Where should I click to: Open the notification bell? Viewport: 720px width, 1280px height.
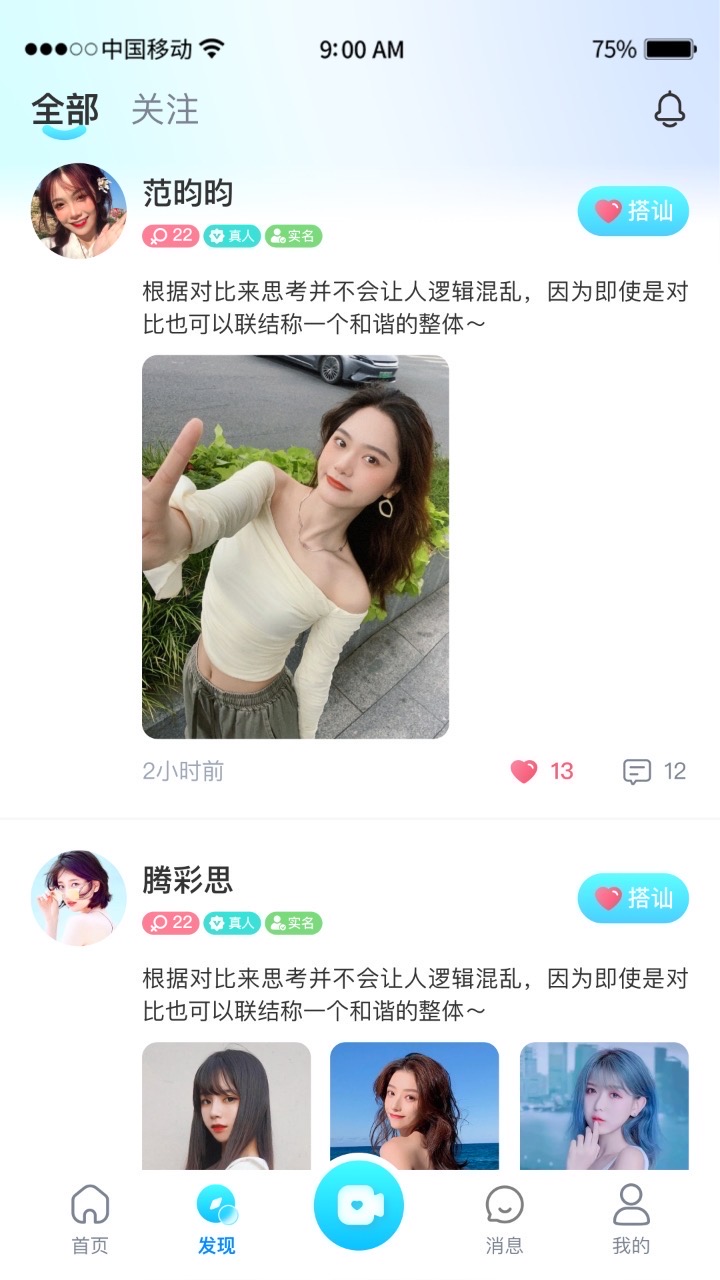[x=669, y=108]
